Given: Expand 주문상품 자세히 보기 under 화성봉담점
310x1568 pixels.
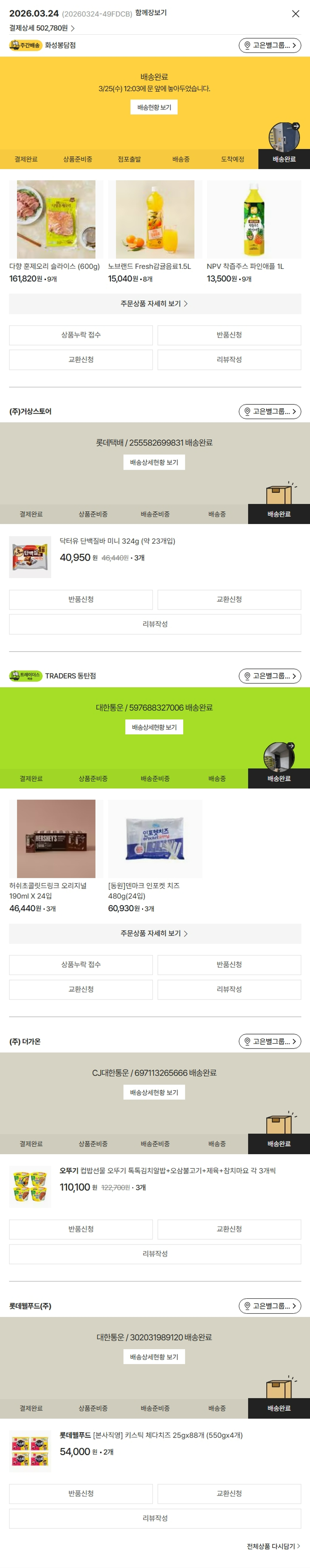Looking at the screenshot, I should [154, 304].
